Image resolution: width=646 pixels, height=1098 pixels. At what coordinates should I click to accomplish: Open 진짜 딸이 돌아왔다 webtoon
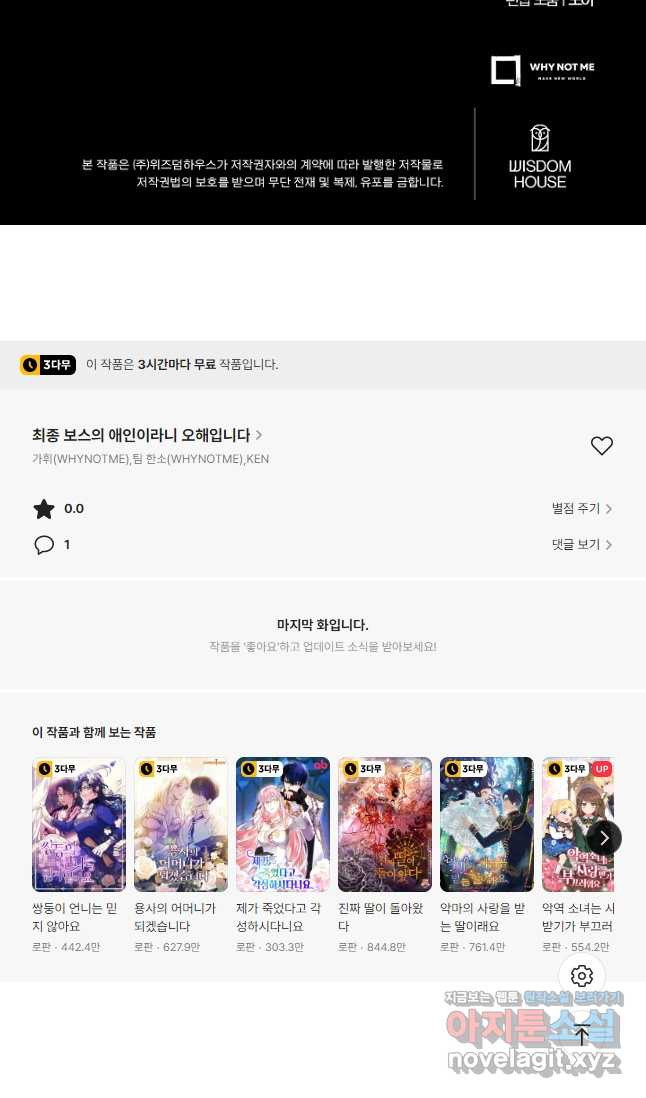point(385,824)
